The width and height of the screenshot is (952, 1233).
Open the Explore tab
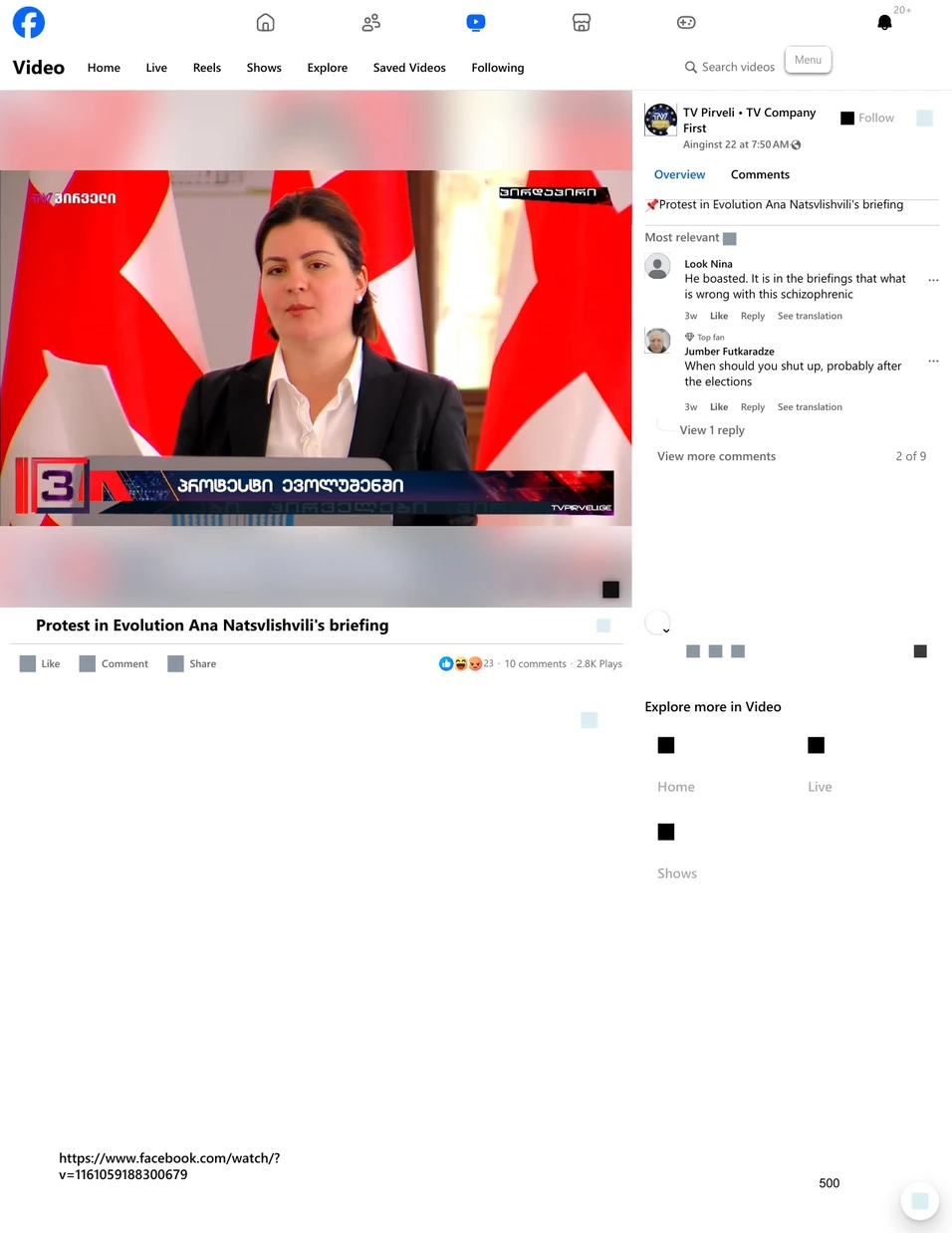pos(328,68)
